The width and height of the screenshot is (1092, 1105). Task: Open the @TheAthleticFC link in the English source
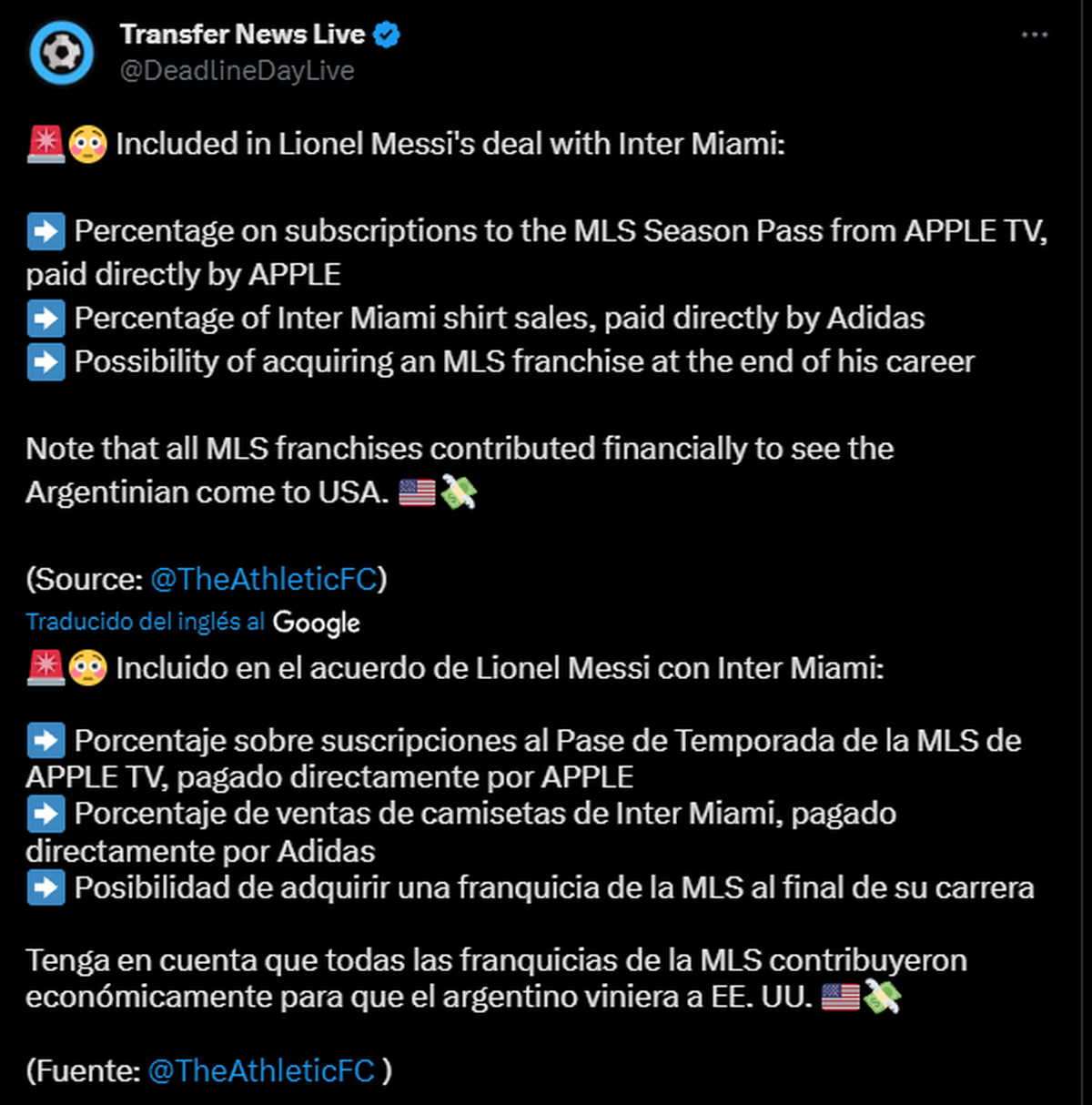[264, 577]
